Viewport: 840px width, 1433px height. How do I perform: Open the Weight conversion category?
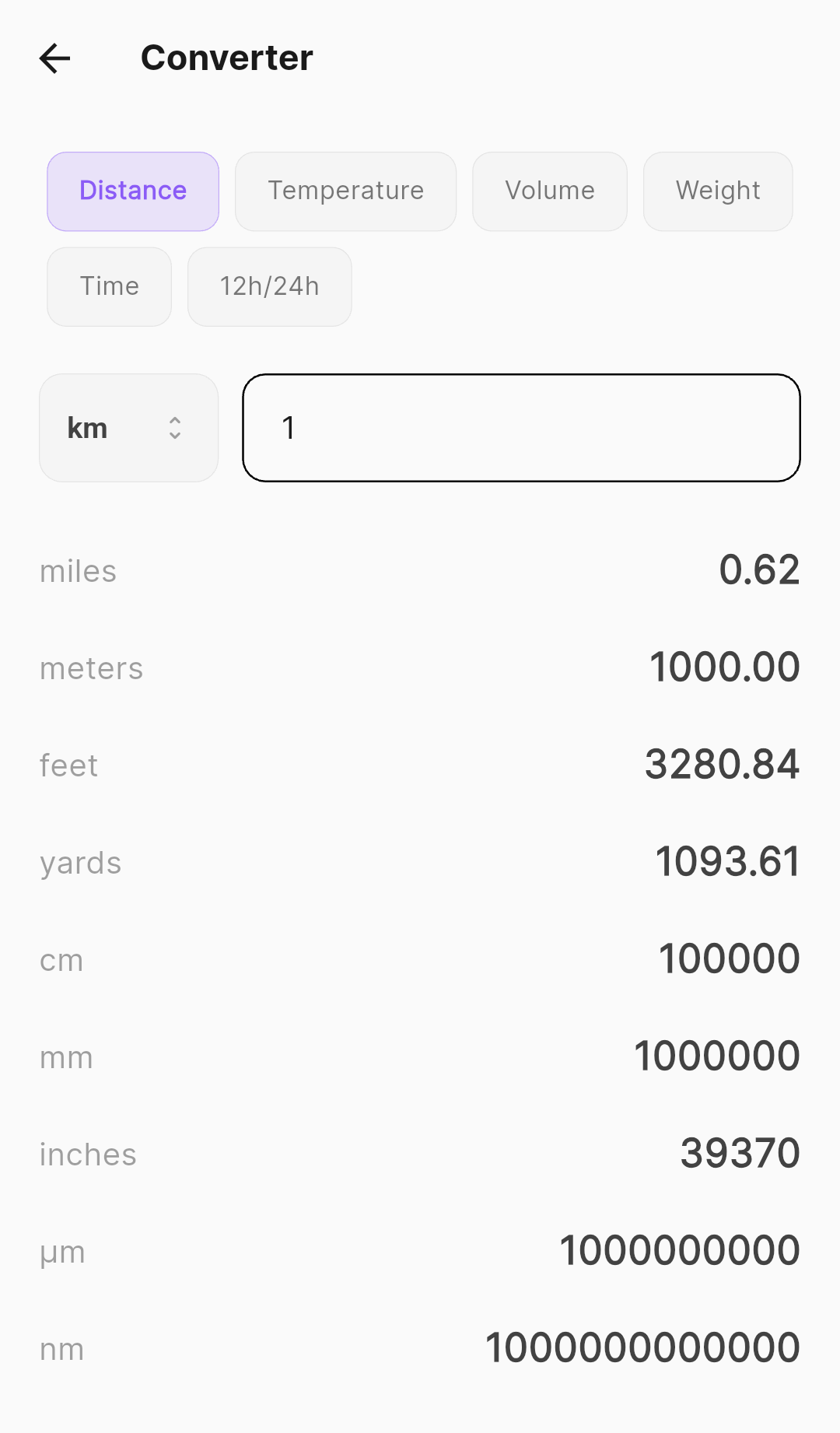pyautogui.click(x=717, y=191)
